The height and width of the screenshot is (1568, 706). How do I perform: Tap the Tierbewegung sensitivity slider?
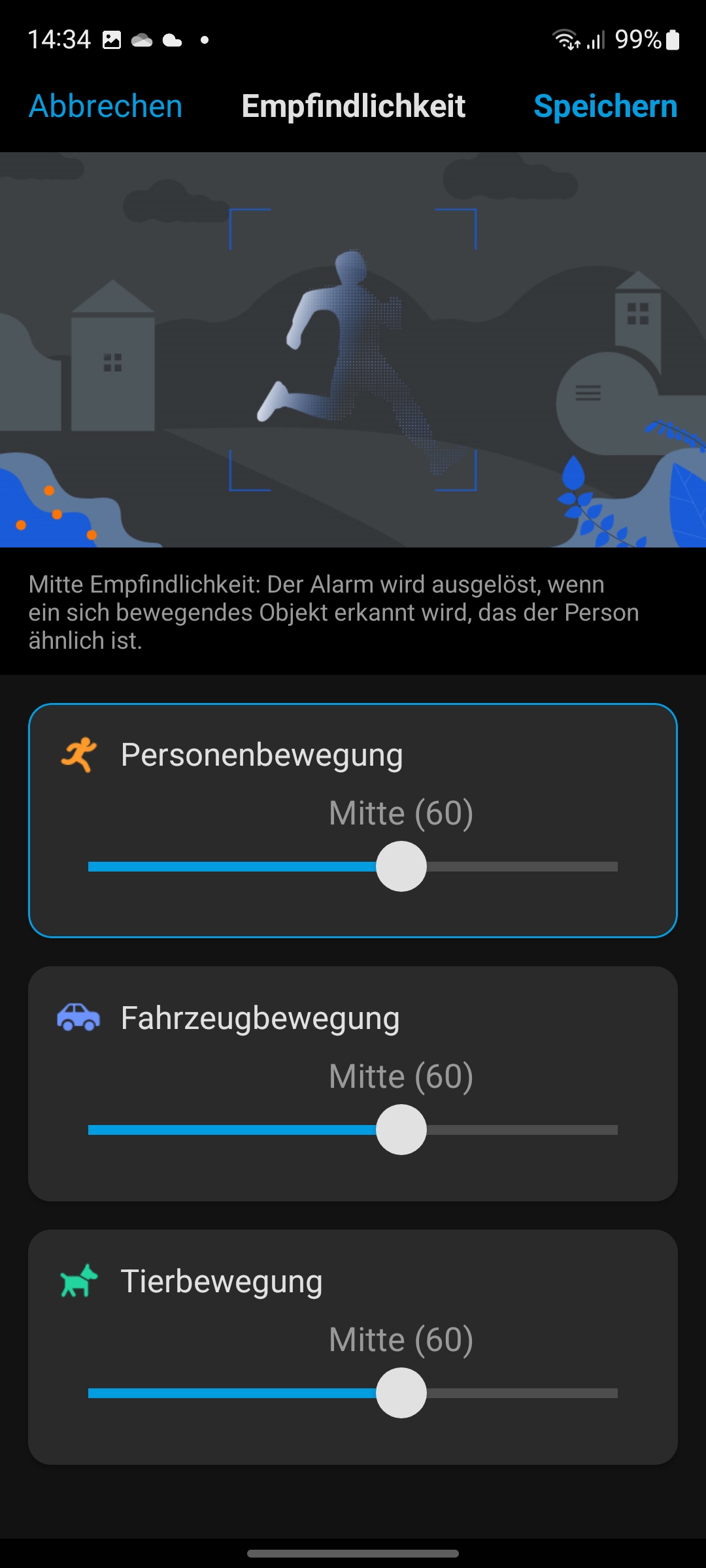(x=401, y=1393)
